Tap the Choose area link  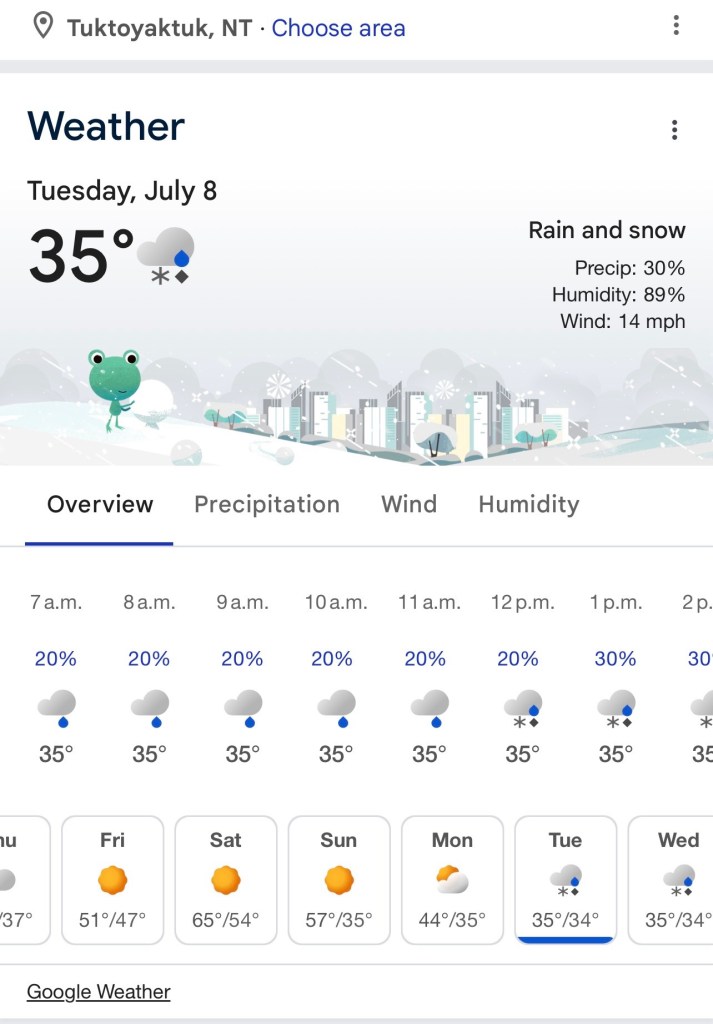point(338,28)
